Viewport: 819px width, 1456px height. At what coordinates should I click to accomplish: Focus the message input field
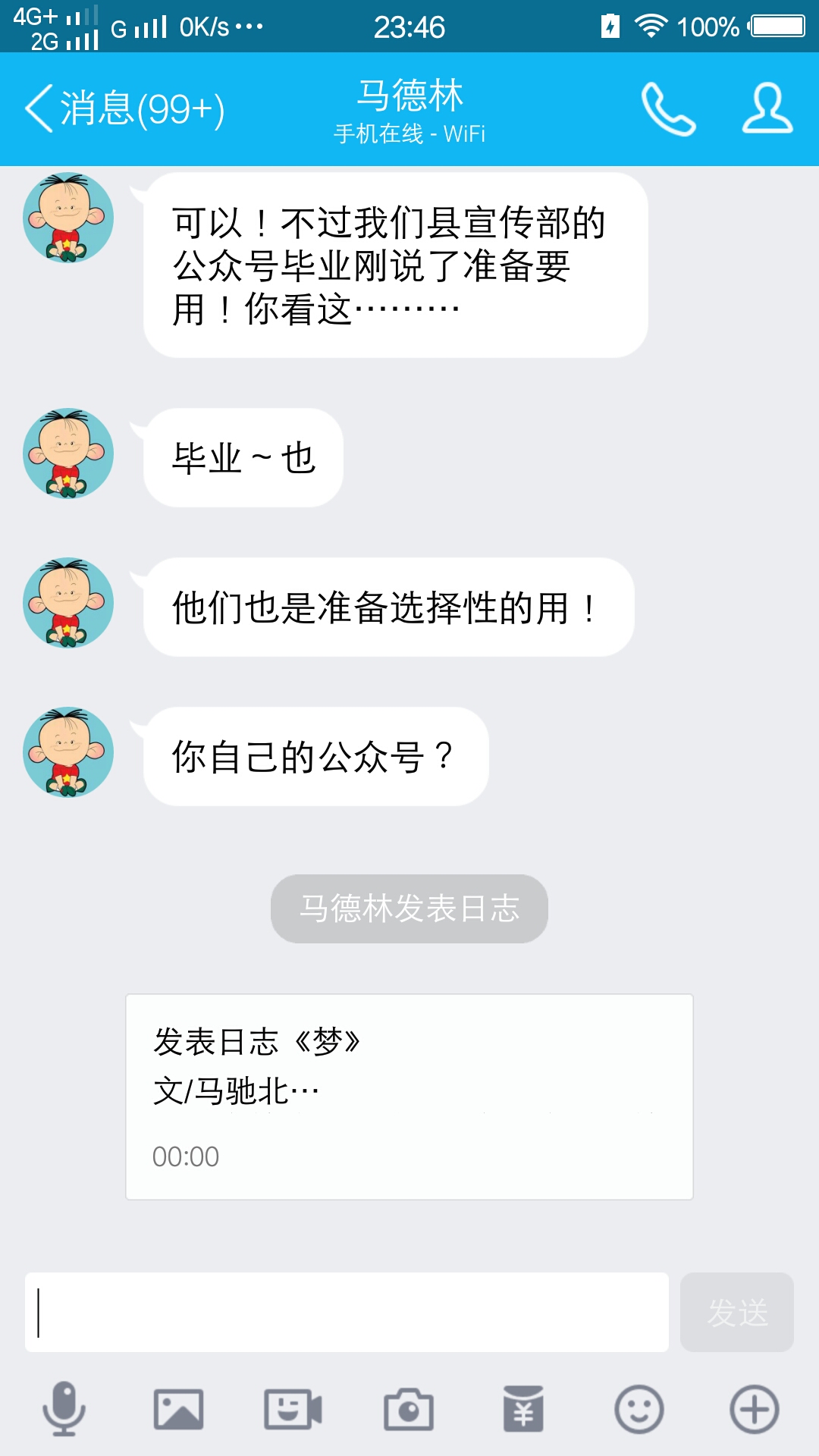pos(347,1312)
